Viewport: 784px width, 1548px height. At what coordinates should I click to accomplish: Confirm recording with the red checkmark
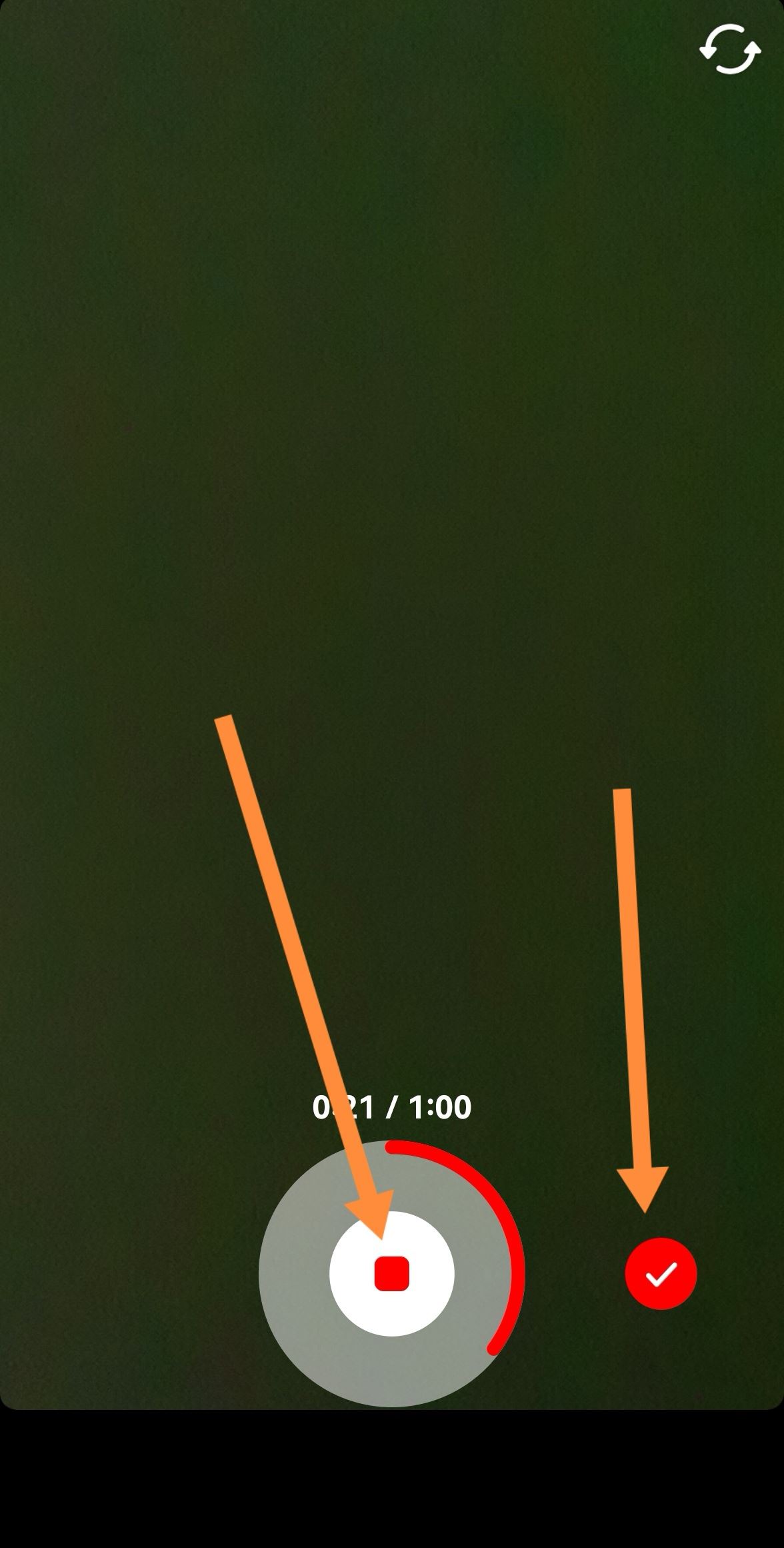[x=661, y=1273]
